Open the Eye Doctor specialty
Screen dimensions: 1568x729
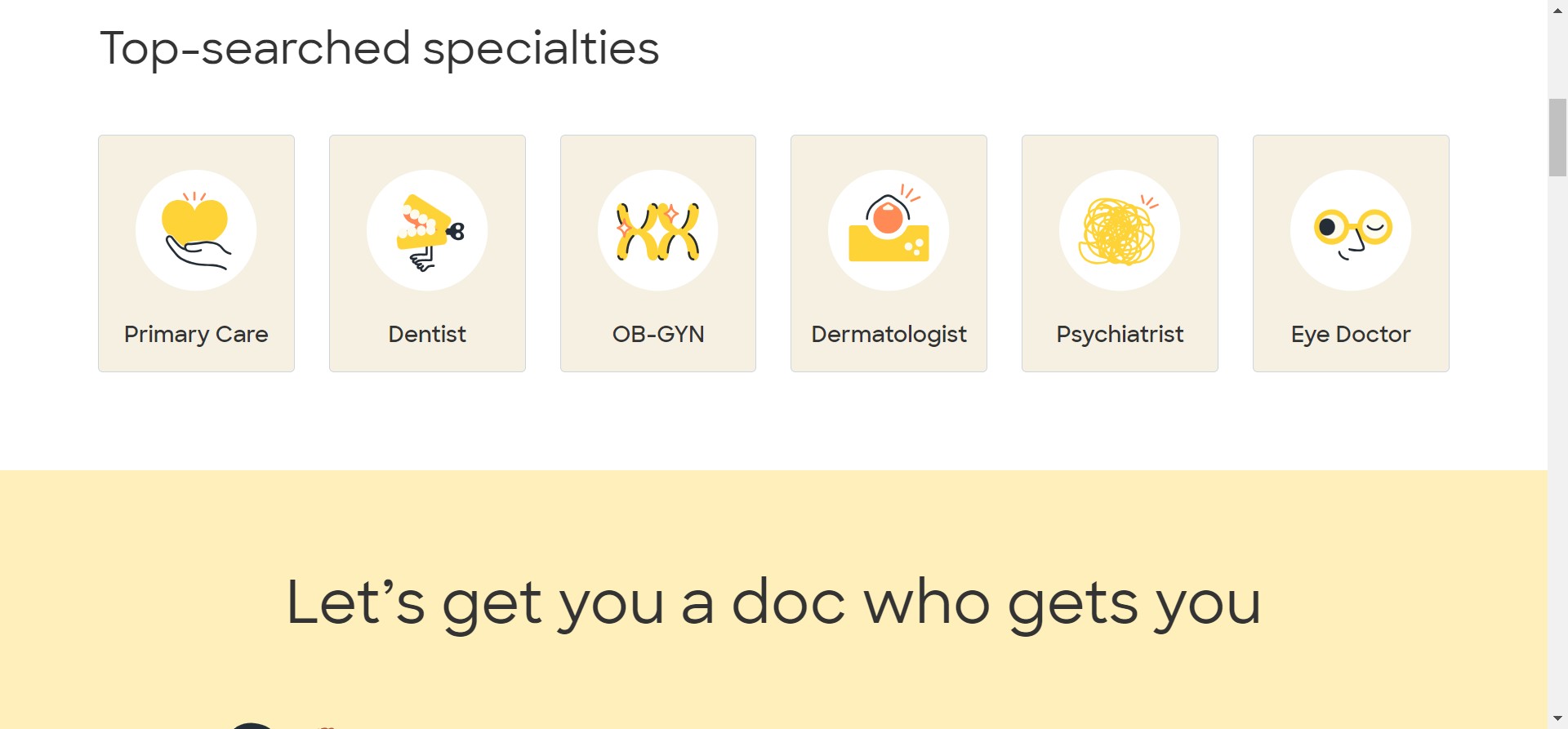coord(1351,253)
